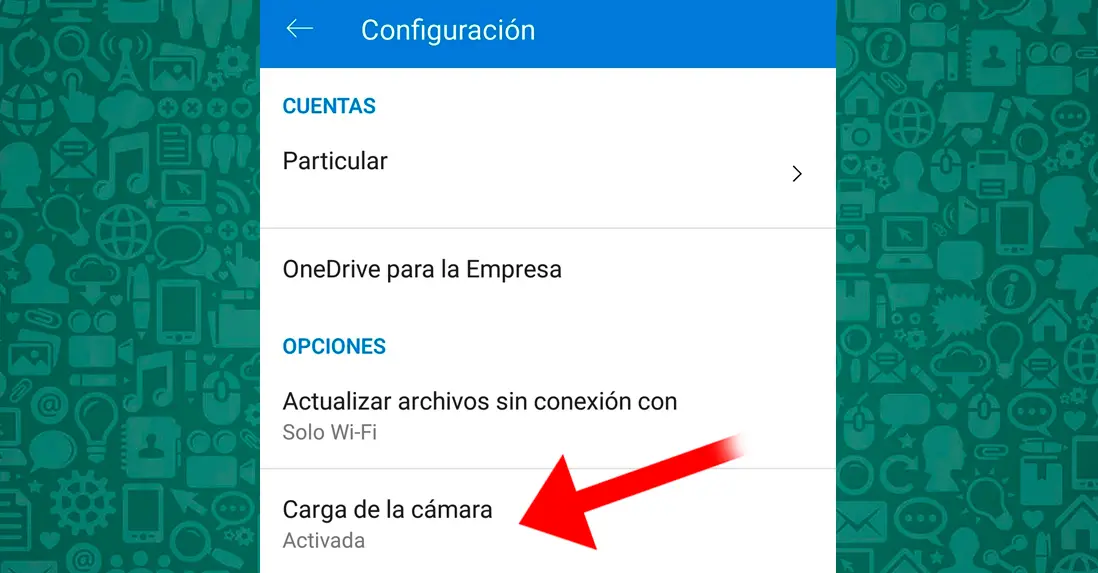Screen dimensions: 1098x573
Task: Go back from Configuración
Action: (x=300, y=30)
